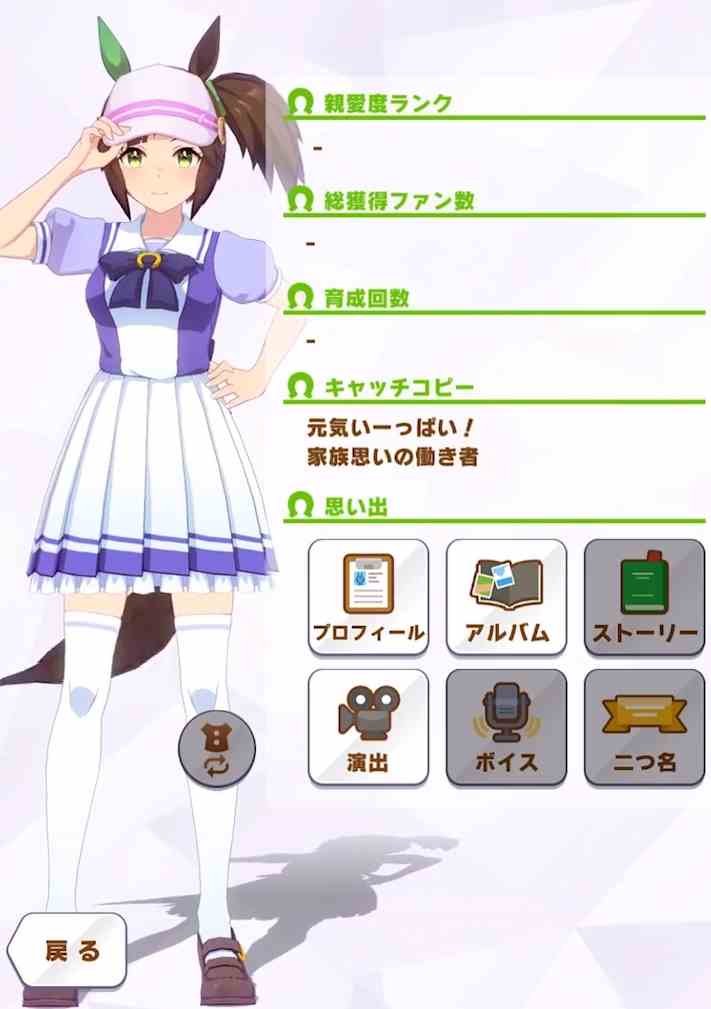Open the プロフィール (profile) button
711x1009 pixels.
click(x=368, y=597)
